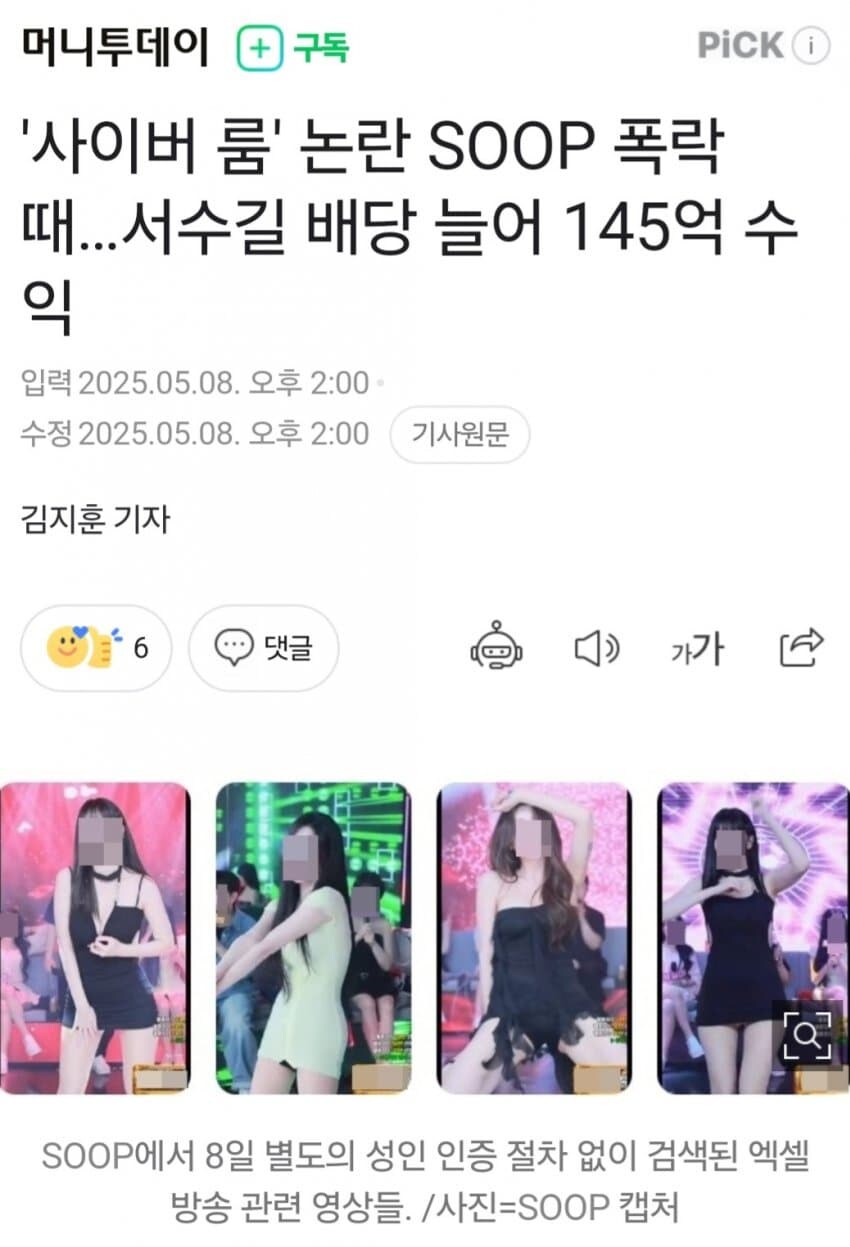Open the 댓글 comments section

263,648
